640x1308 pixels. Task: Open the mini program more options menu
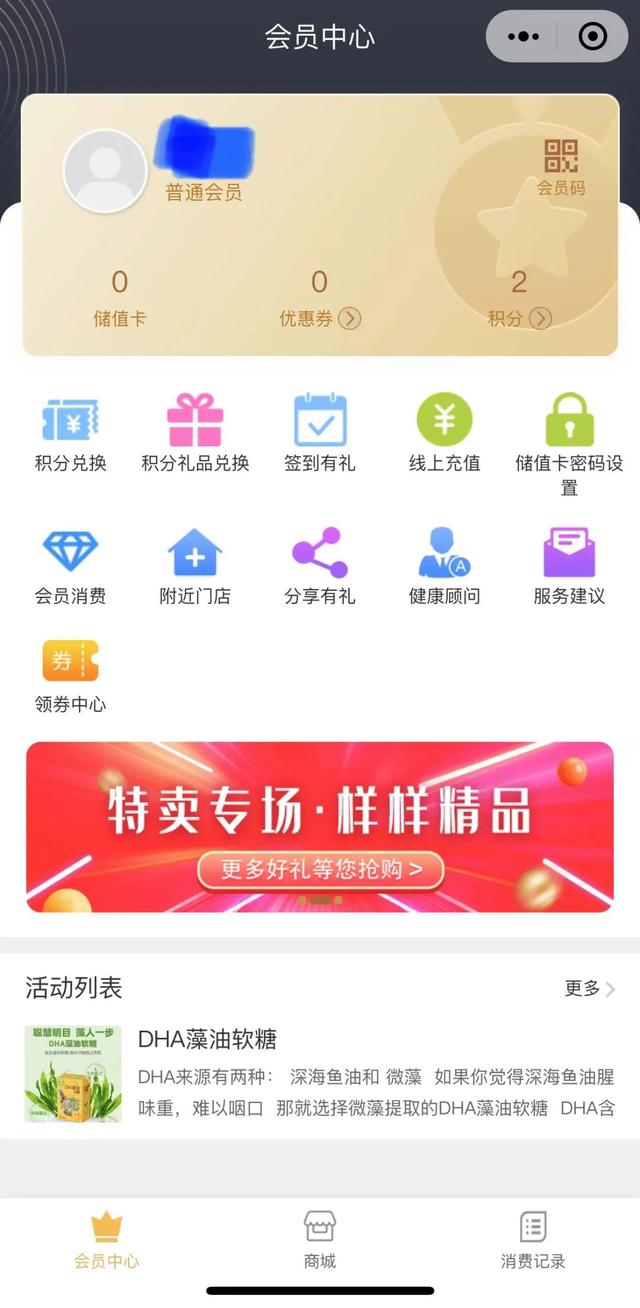tap(523, 37)
